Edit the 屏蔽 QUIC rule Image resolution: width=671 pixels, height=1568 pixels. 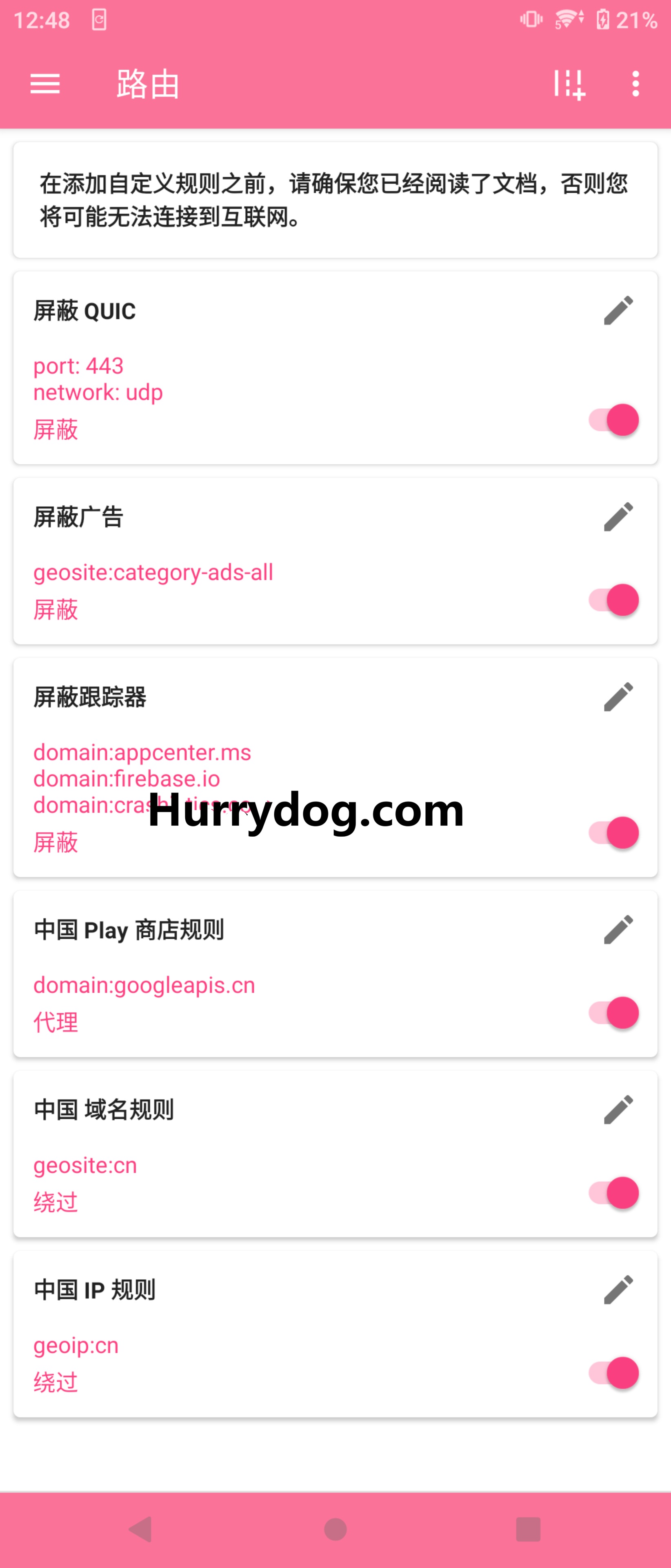point(618,310)
